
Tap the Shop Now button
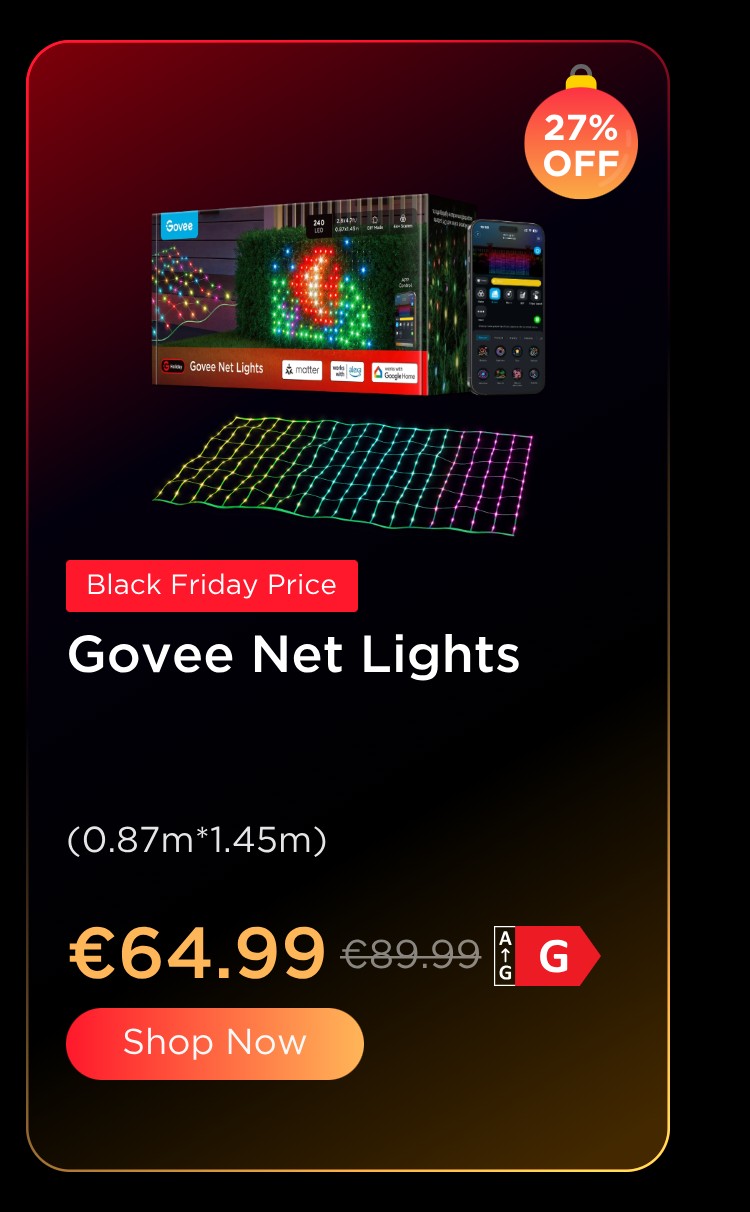coord(214,1043)
